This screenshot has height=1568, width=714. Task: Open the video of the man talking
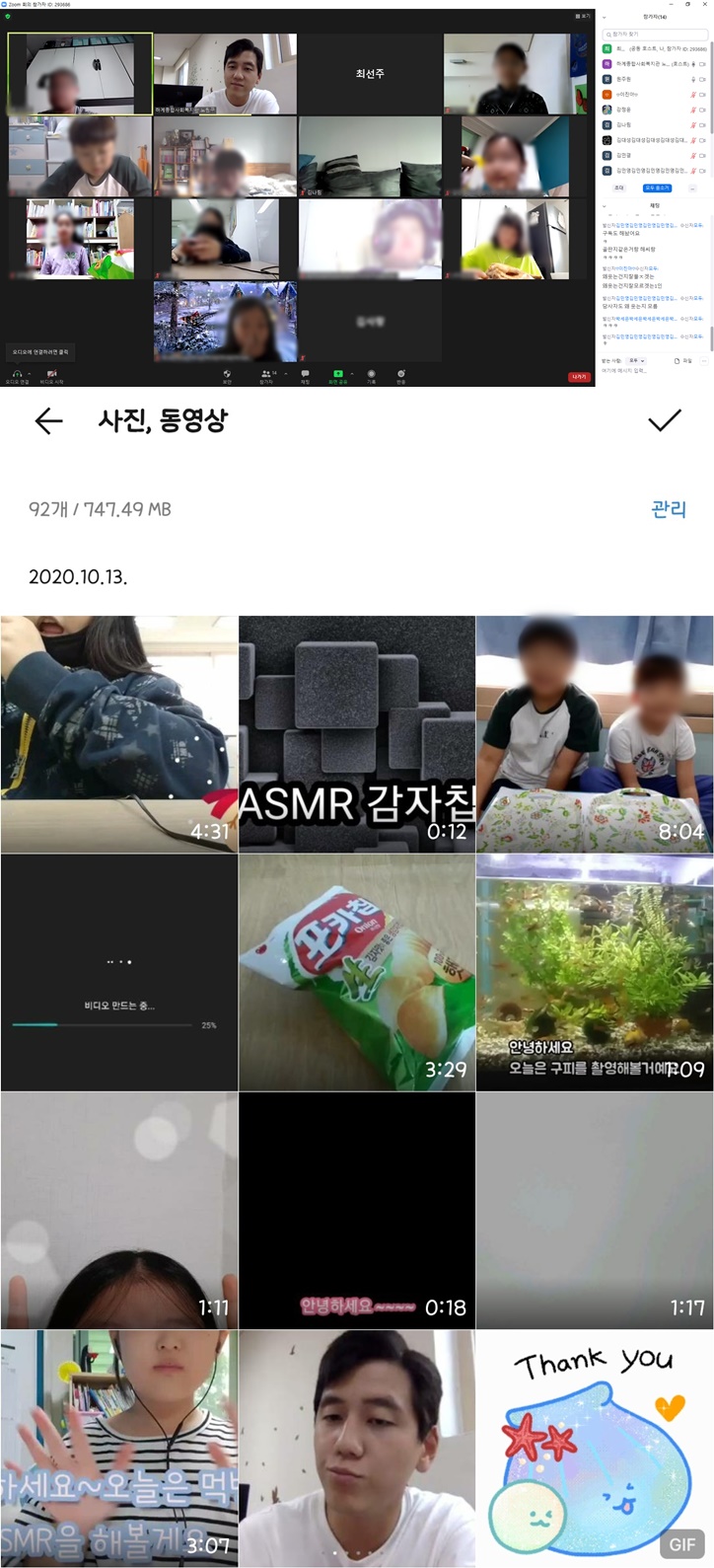(356, 1449)
